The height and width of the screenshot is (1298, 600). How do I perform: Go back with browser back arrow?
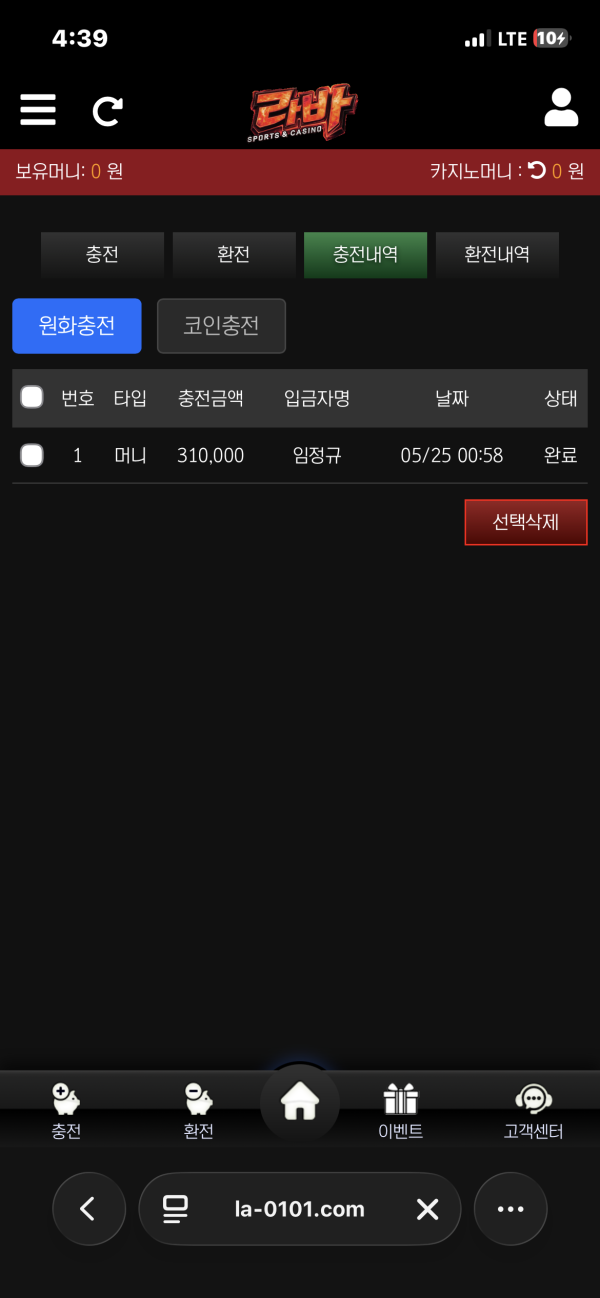click(89, 1209)
